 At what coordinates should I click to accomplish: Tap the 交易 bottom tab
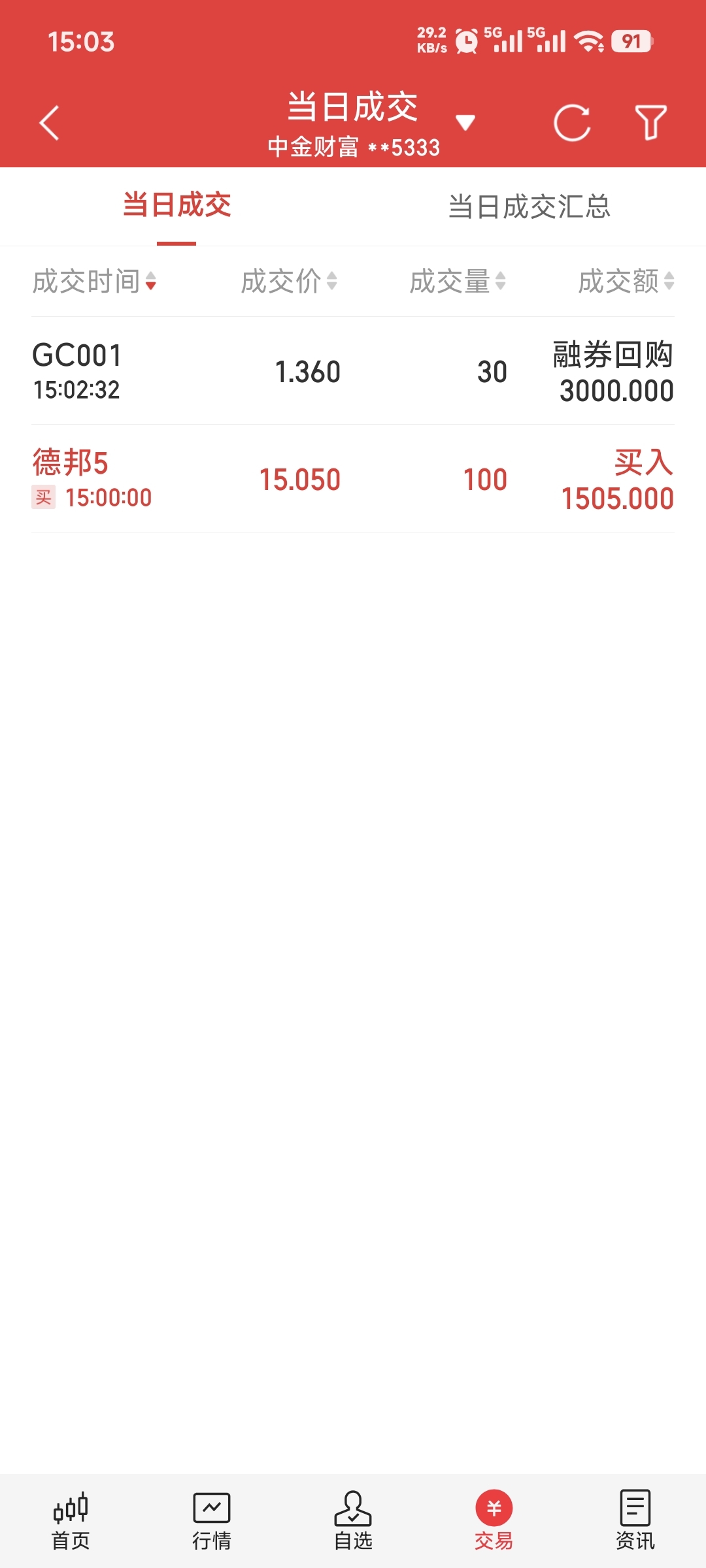tap(494, 1521)
